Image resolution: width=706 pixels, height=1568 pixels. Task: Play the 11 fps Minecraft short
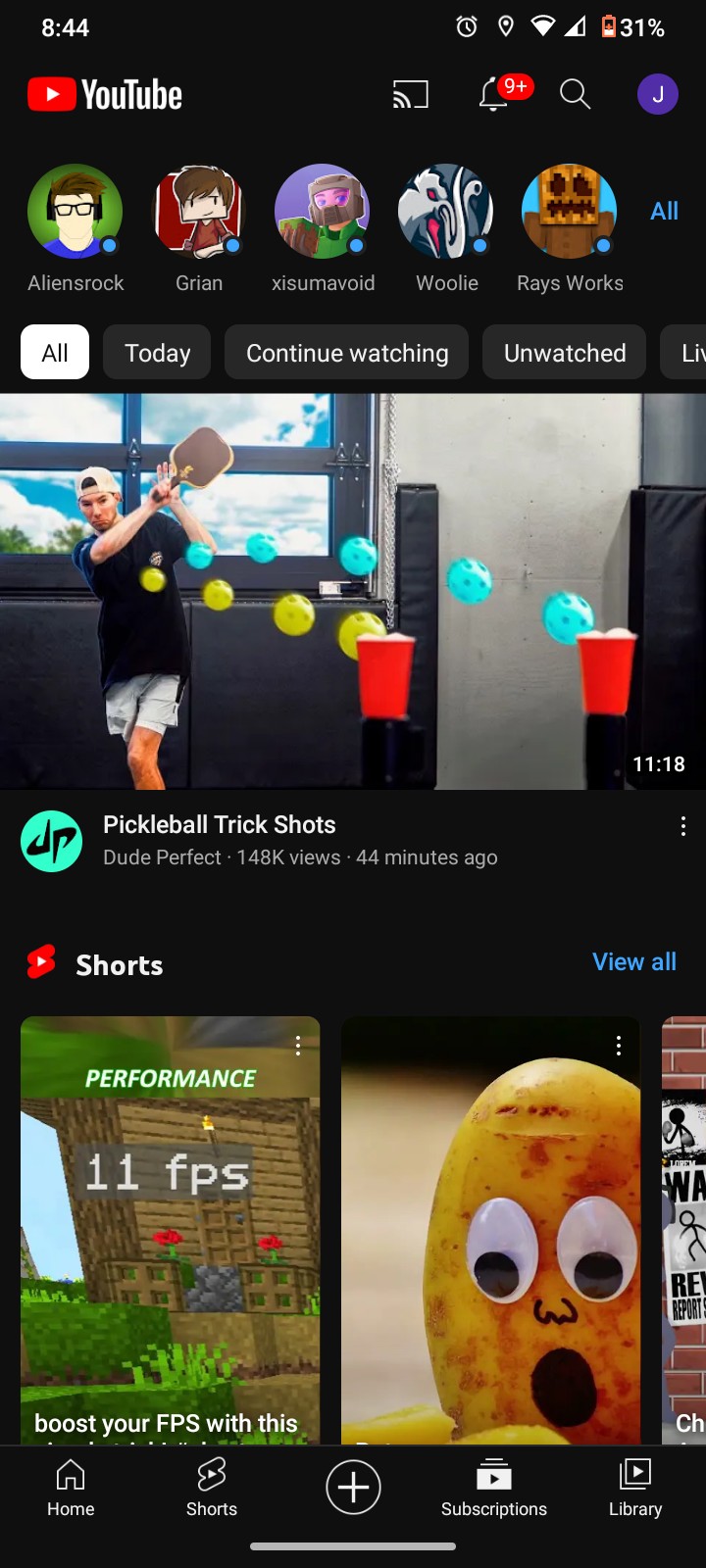coord(171,1225)
